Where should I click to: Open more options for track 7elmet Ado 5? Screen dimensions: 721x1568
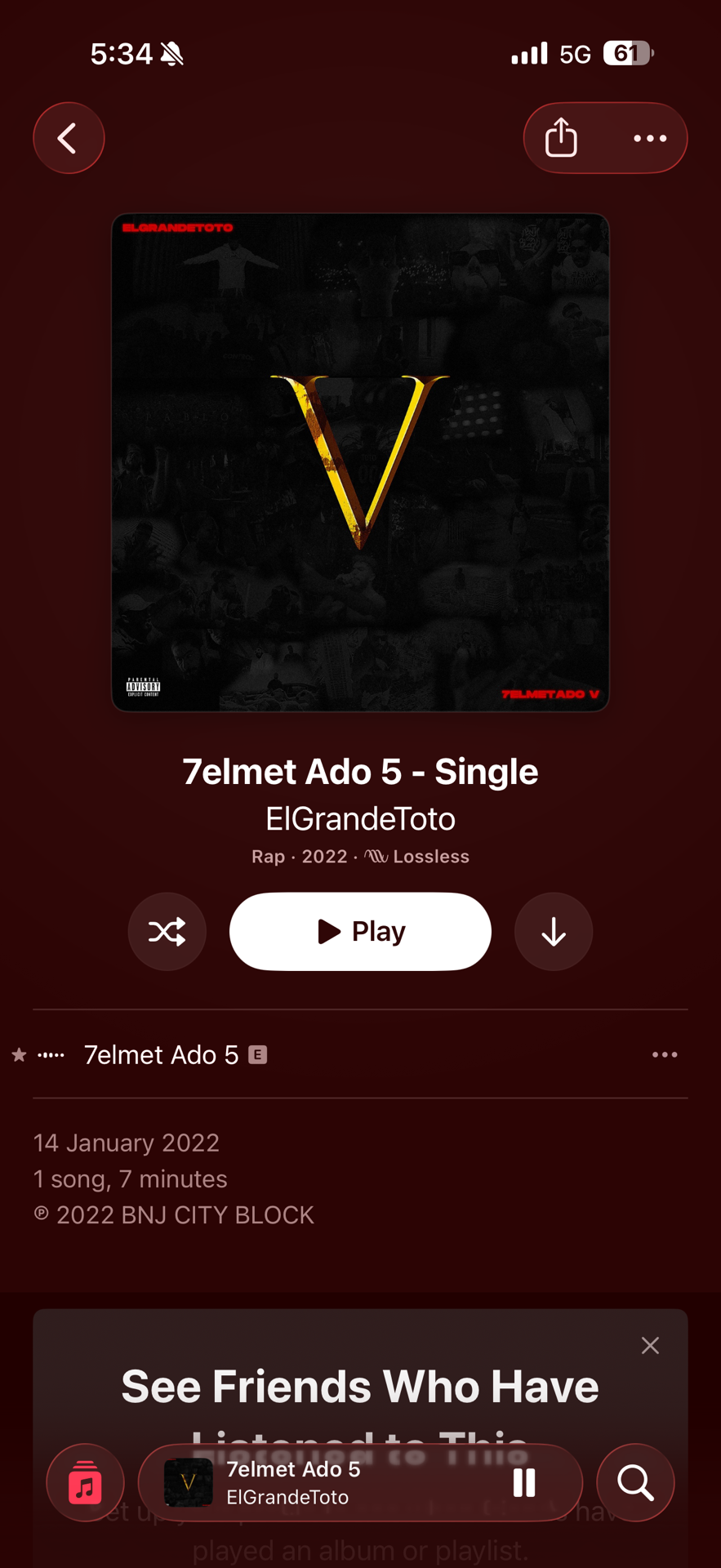(665, 1054)
